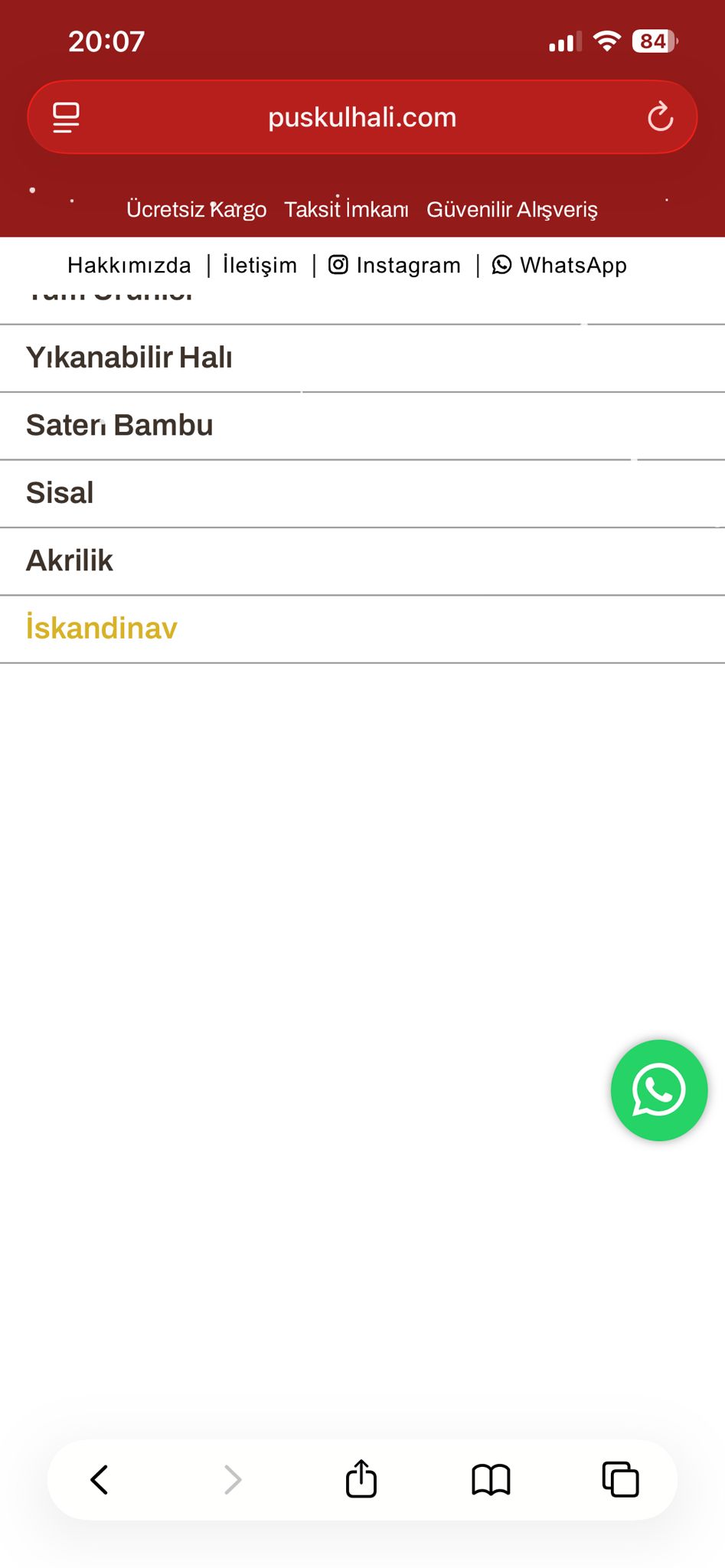Go back to the previous page
This screenshot has width=725, height=1568.
click(x=100, y=1480)
